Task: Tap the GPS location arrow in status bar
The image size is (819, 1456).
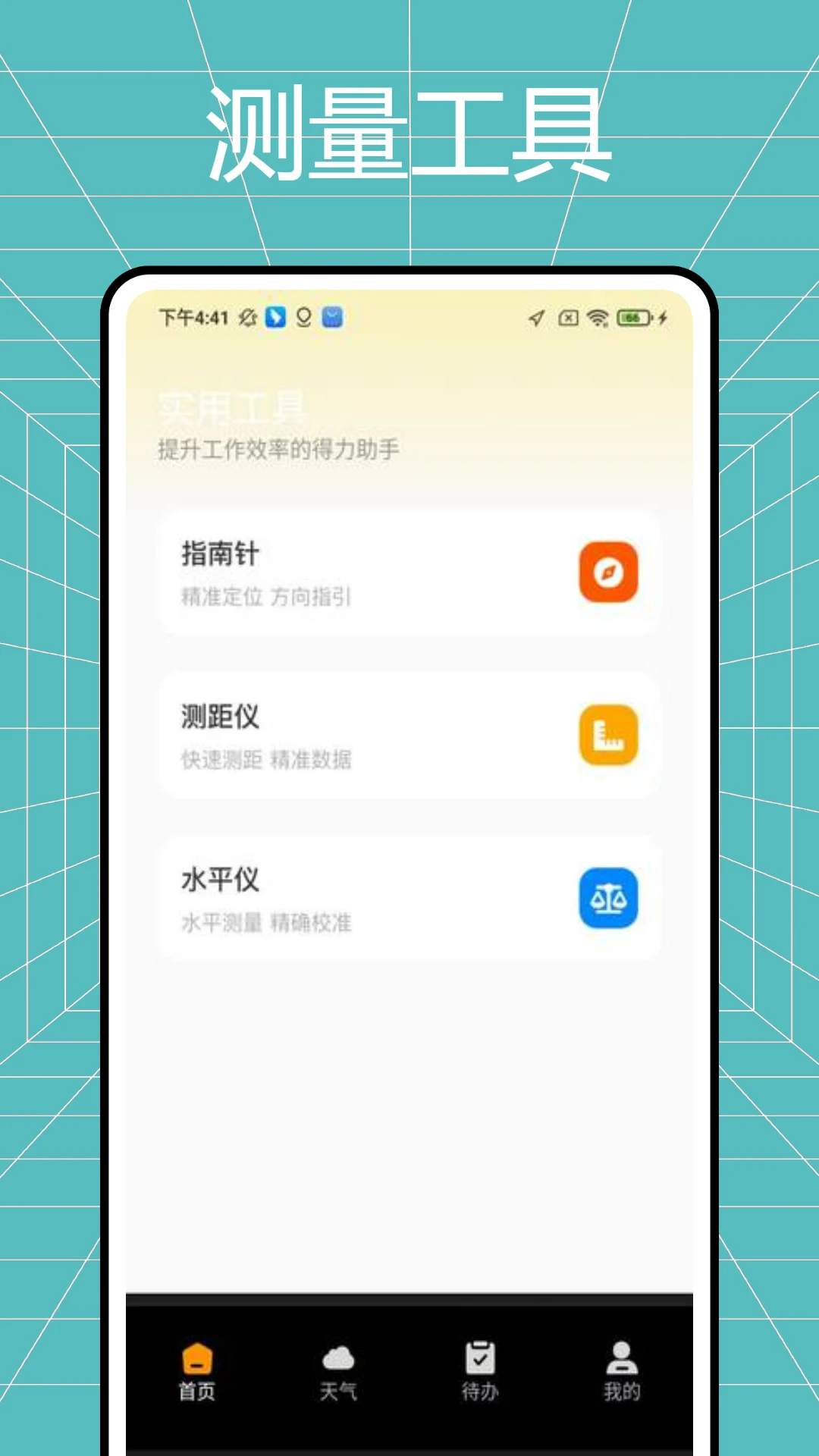Action: click(x=535, y=318)
